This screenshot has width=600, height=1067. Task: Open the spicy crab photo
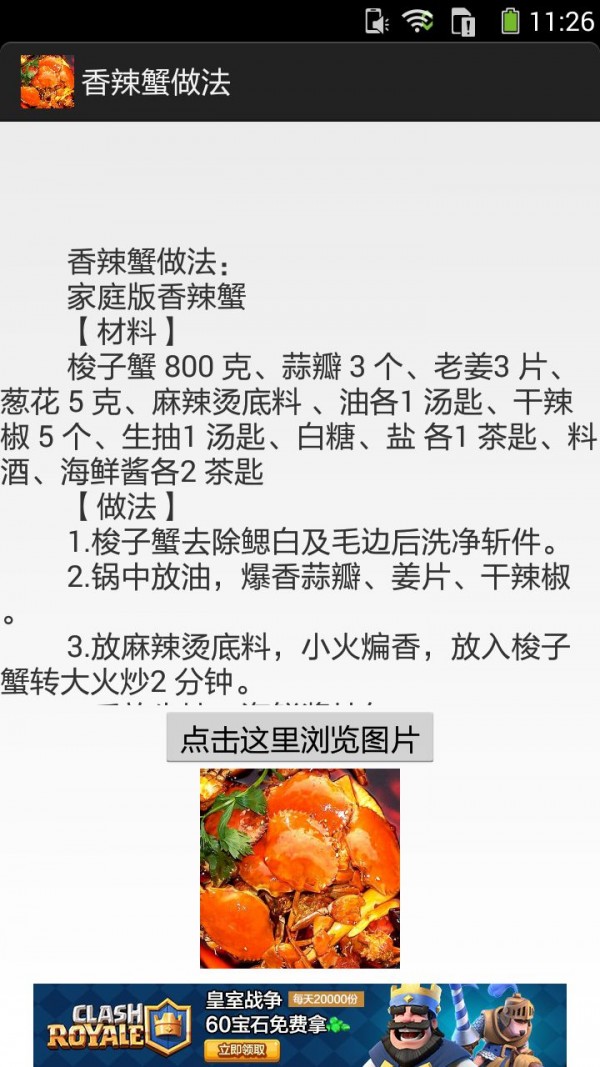299,867
